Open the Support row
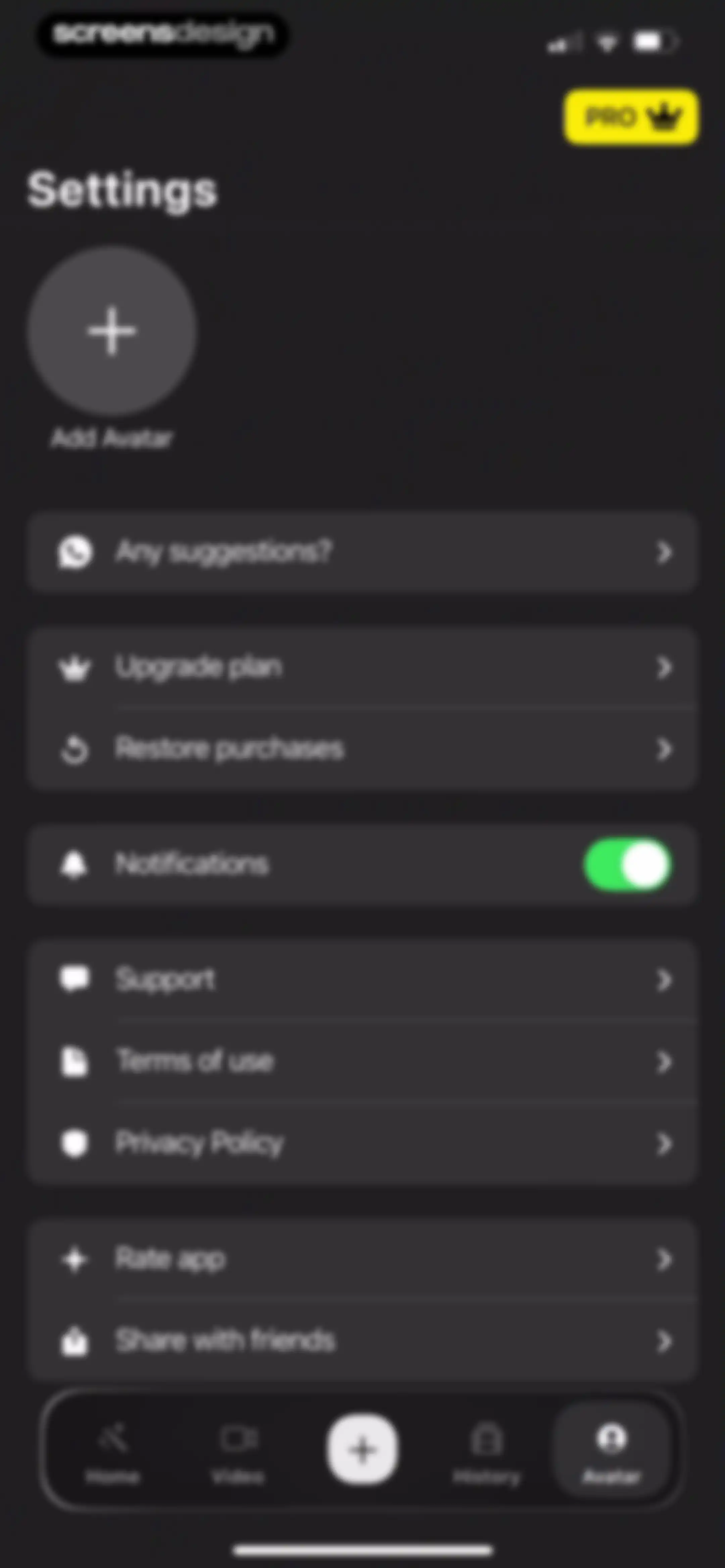 click(362, 980)
